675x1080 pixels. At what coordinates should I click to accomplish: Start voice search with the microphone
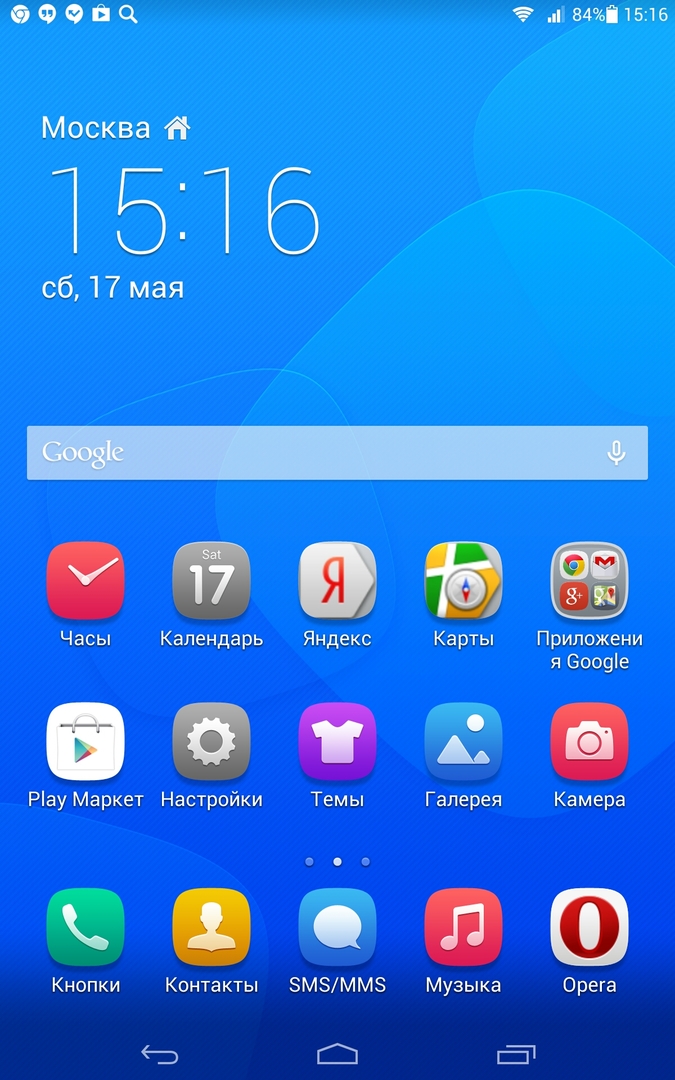click(x=616, y=453)
